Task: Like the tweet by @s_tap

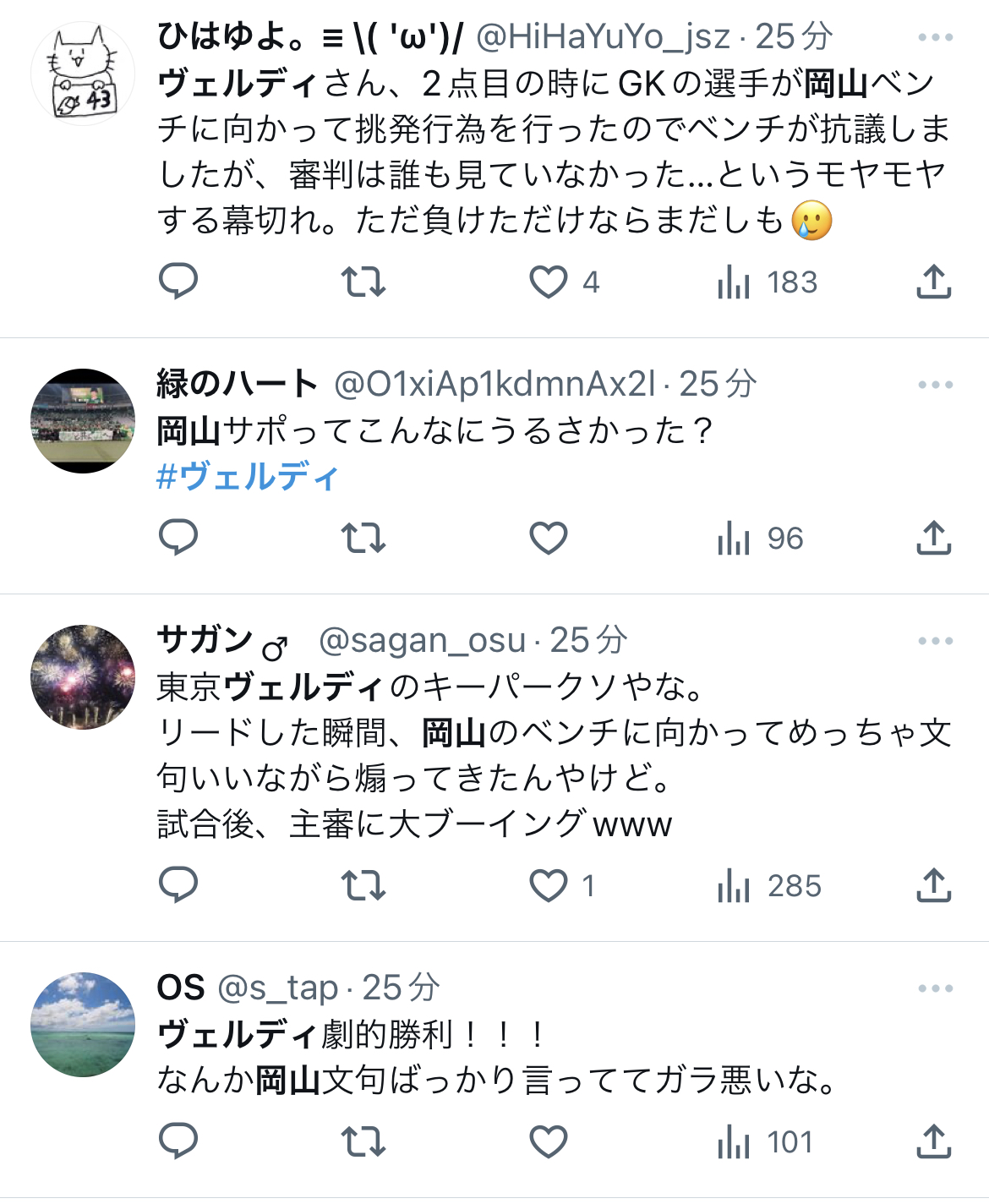Action: [549, 1142]
